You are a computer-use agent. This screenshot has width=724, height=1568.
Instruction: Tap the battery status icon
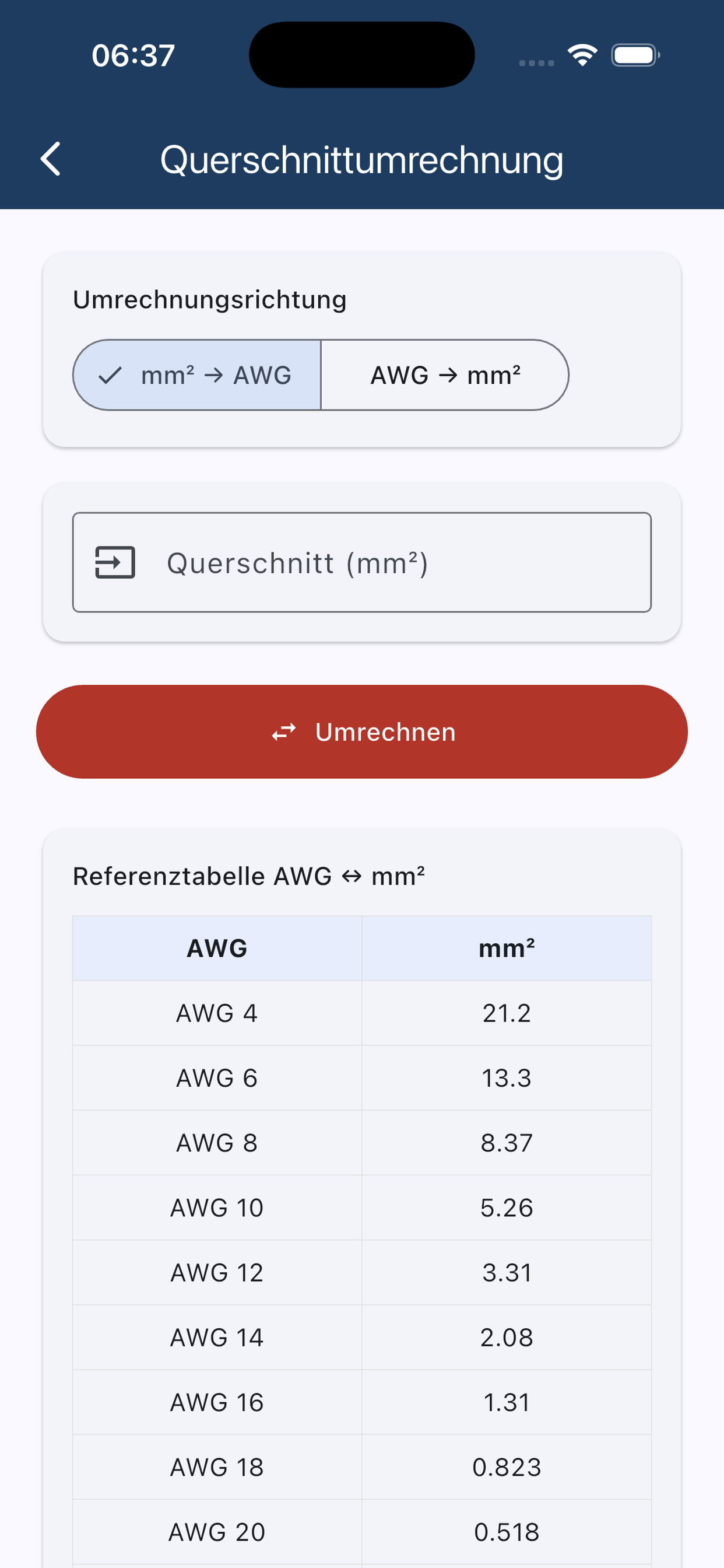(635, 55)
